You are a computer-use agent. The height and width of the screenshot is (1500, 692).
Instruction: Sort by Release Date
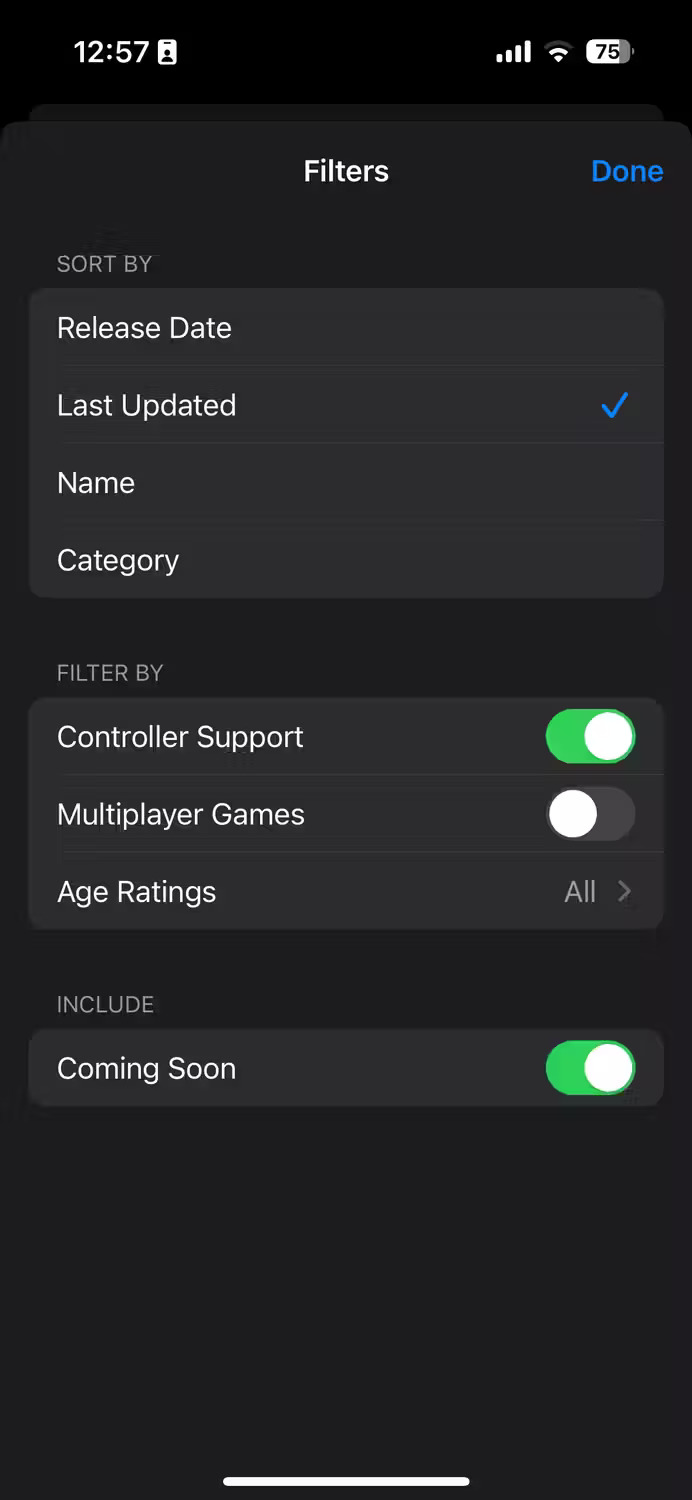coord(346,327)
